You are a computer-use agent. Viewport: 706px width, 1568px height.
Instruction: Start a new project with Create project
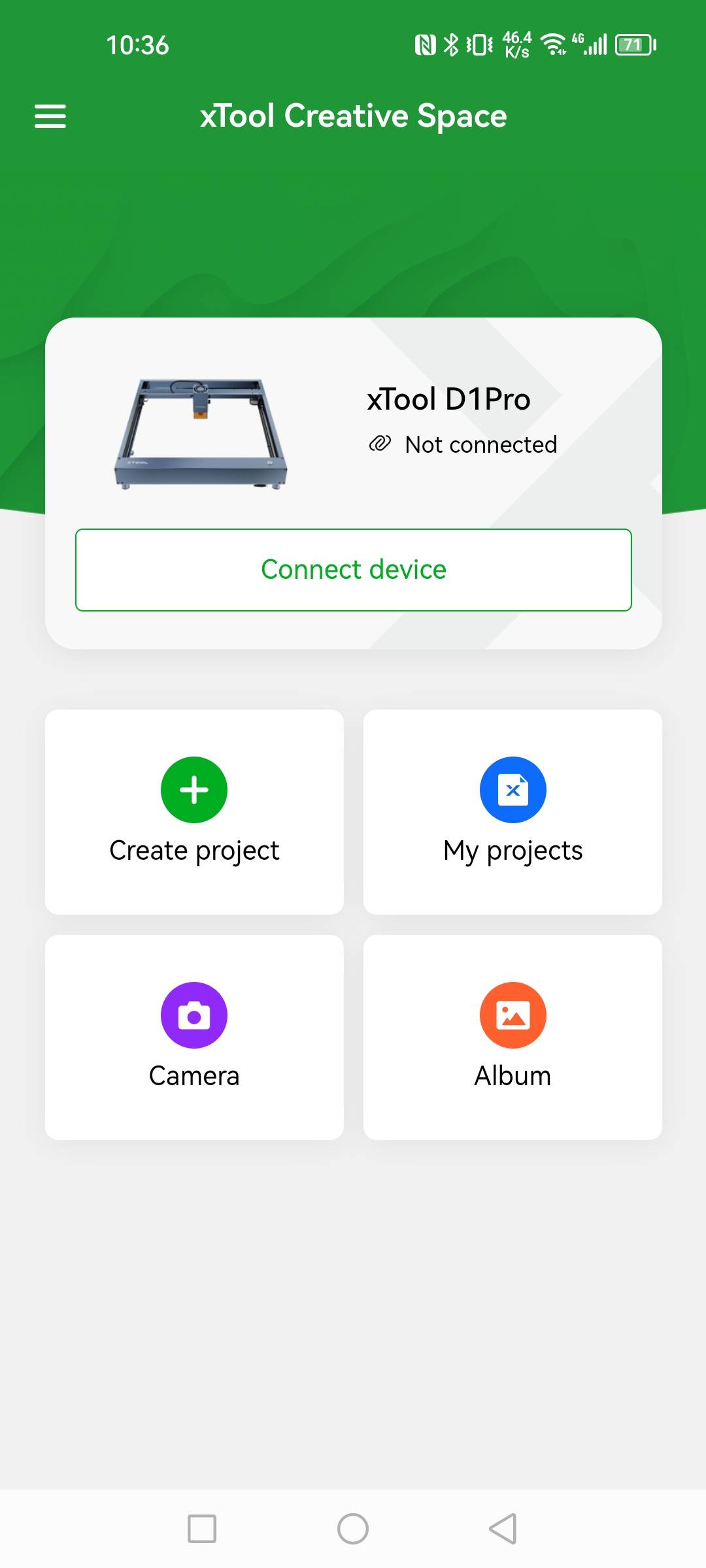(x=194, y=811)
